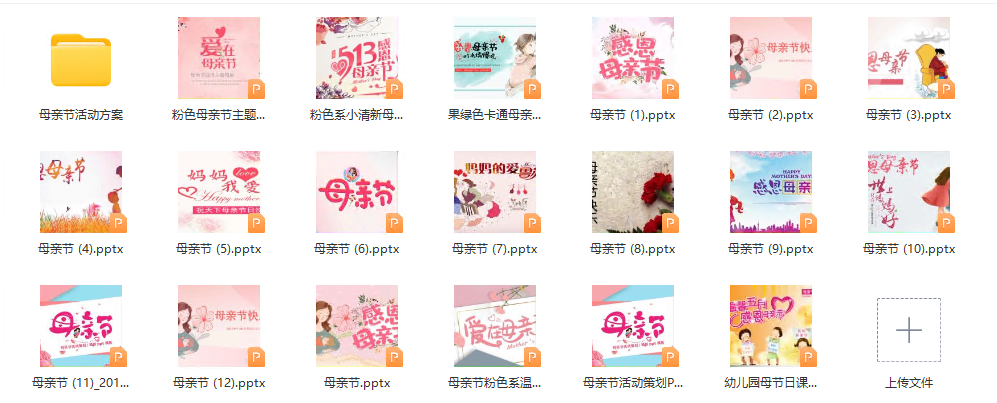Tap 上传文件 to upload a file

(909, 330)
